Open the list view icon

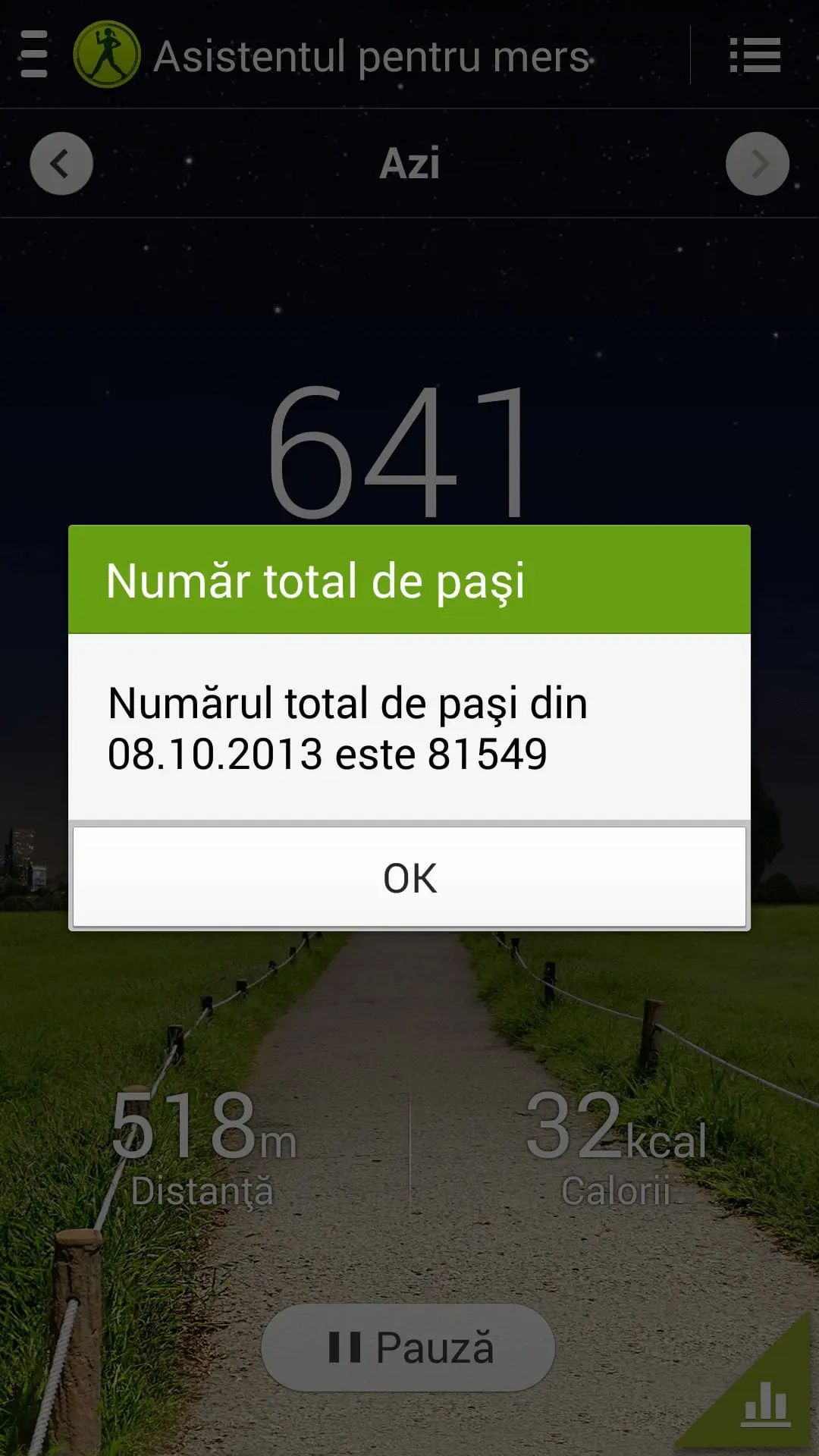(x=755, y=55)
